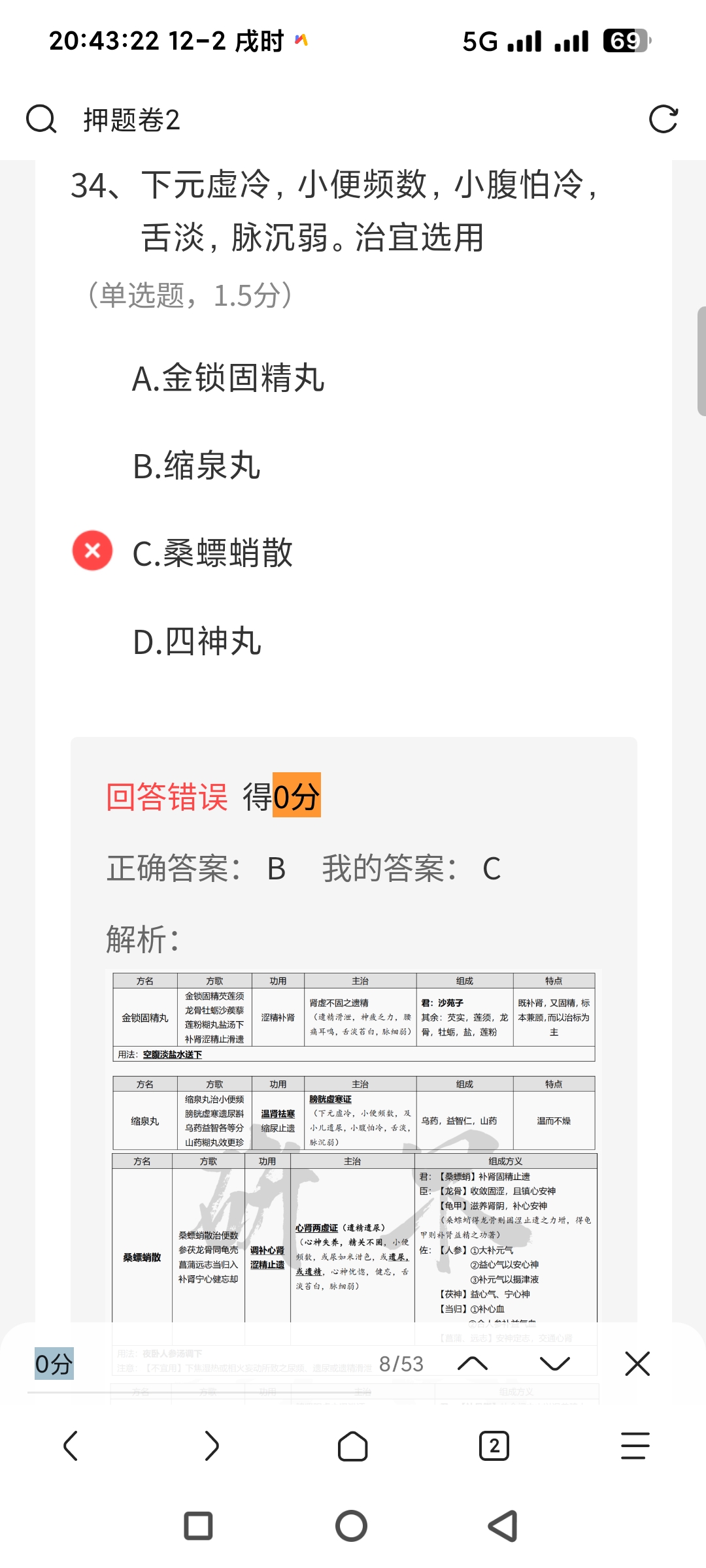This screenshot has height=1568, width=706.
Task: Enlarge the 解析 explanation table image
Action: coord(354,1143)
